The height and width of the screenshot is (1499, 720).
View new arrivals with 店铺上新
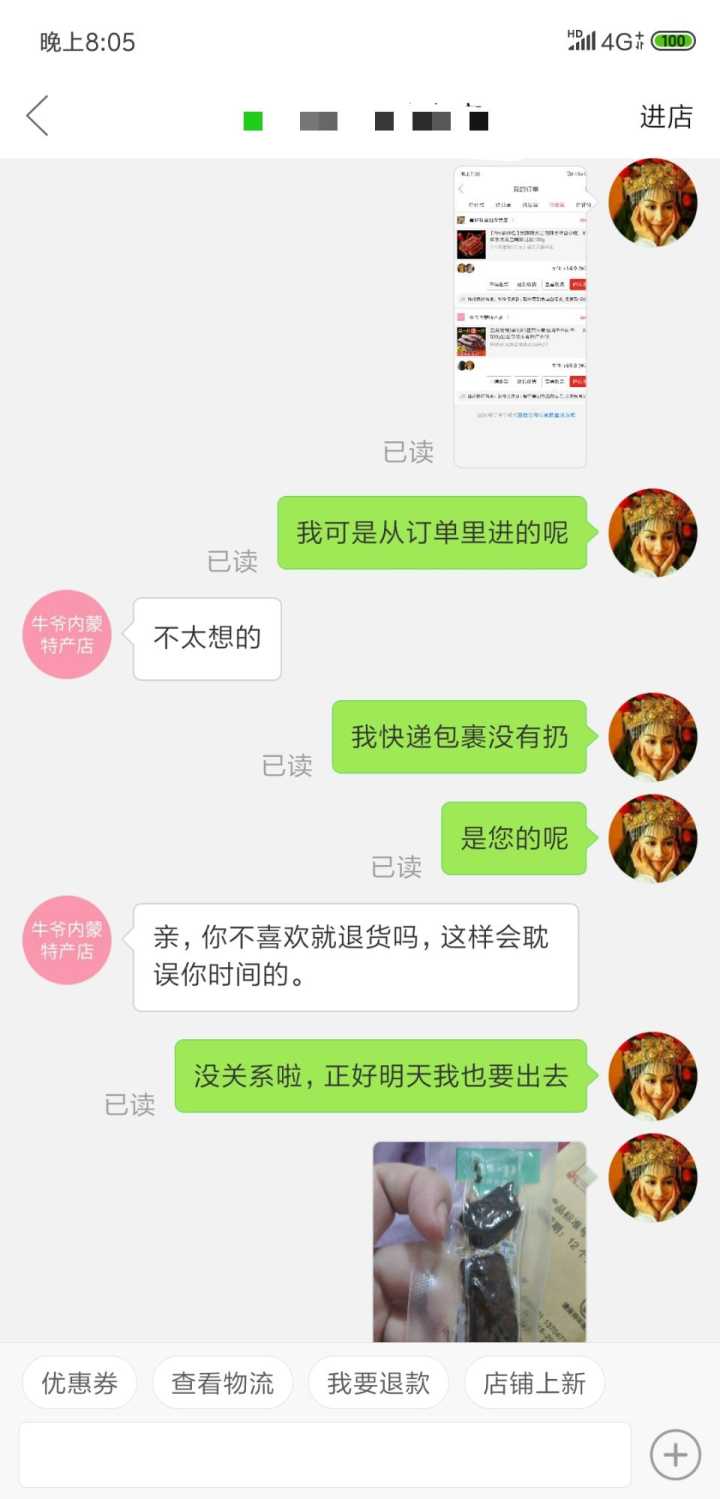534,1383
